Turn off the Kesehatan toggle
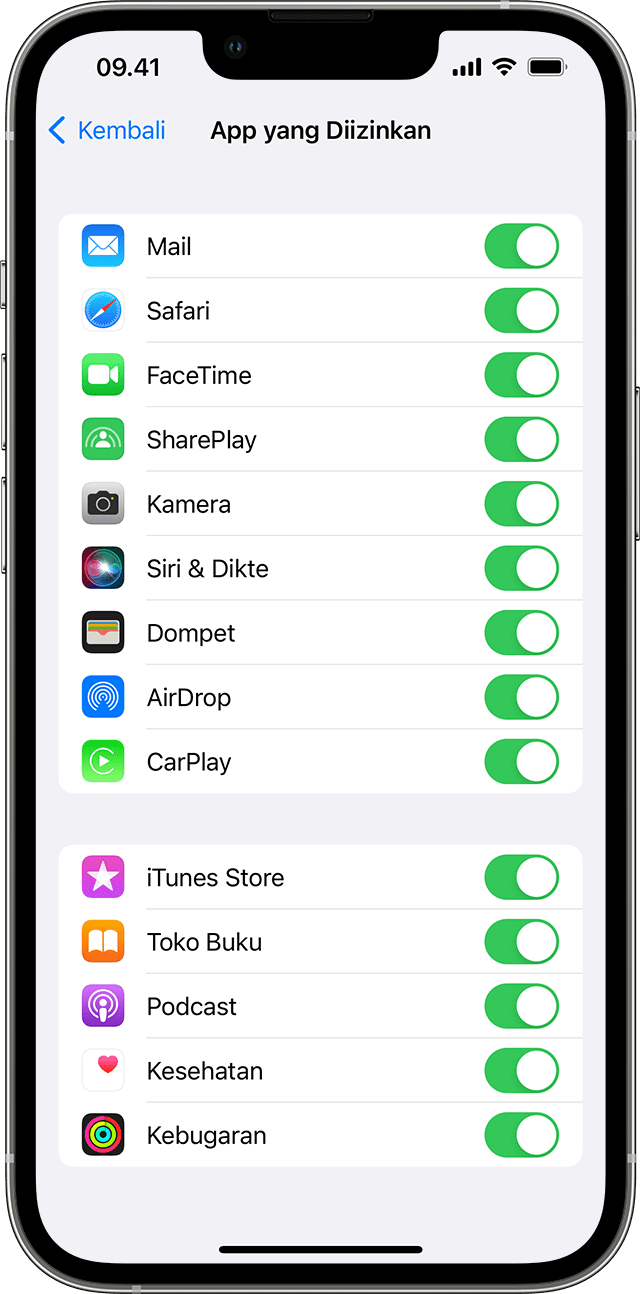 pyautogui.click(x=521, y=1071)
